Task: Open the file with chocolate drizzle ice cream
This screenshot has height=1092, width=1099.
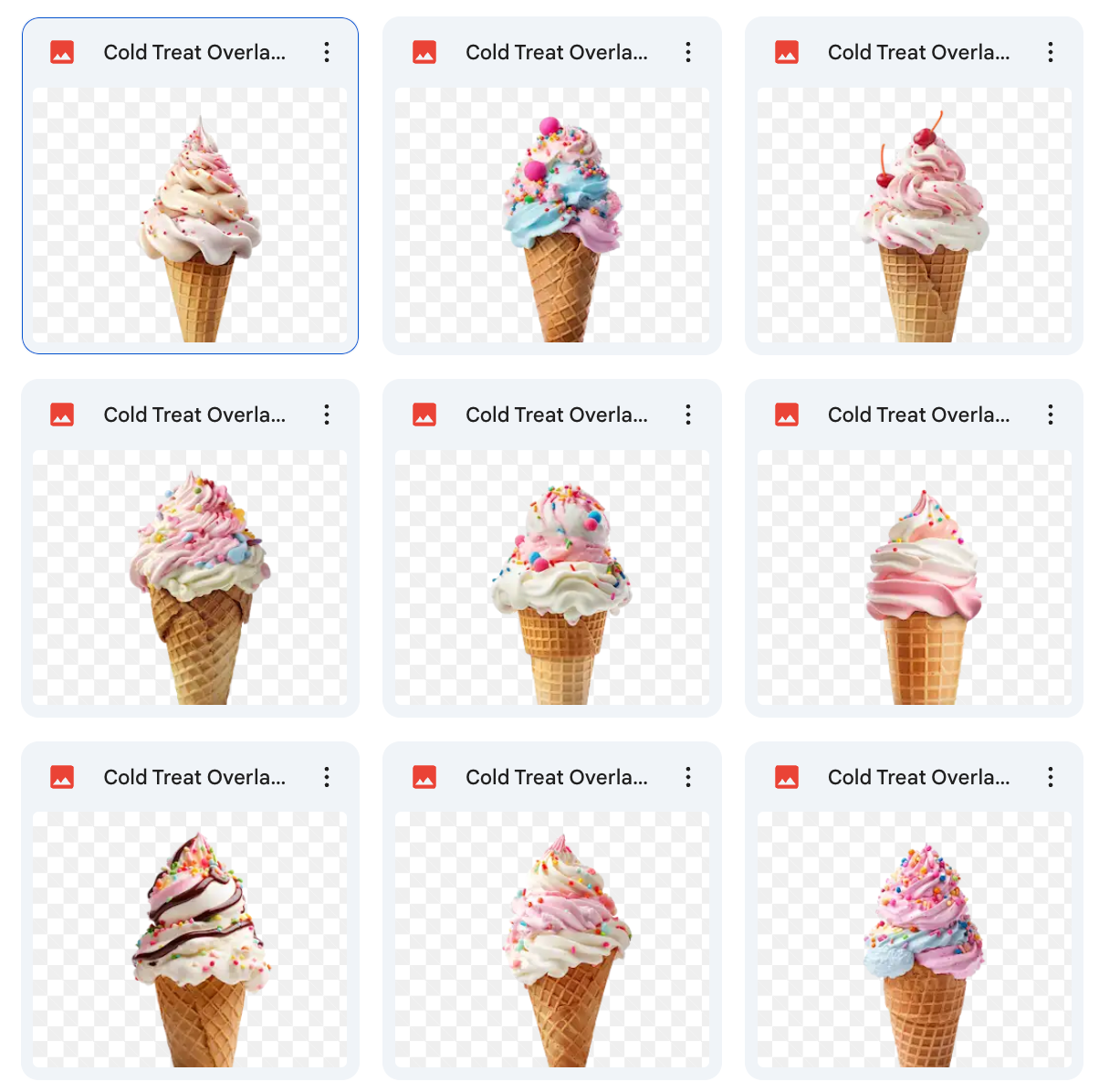Action: click(190, 940)
